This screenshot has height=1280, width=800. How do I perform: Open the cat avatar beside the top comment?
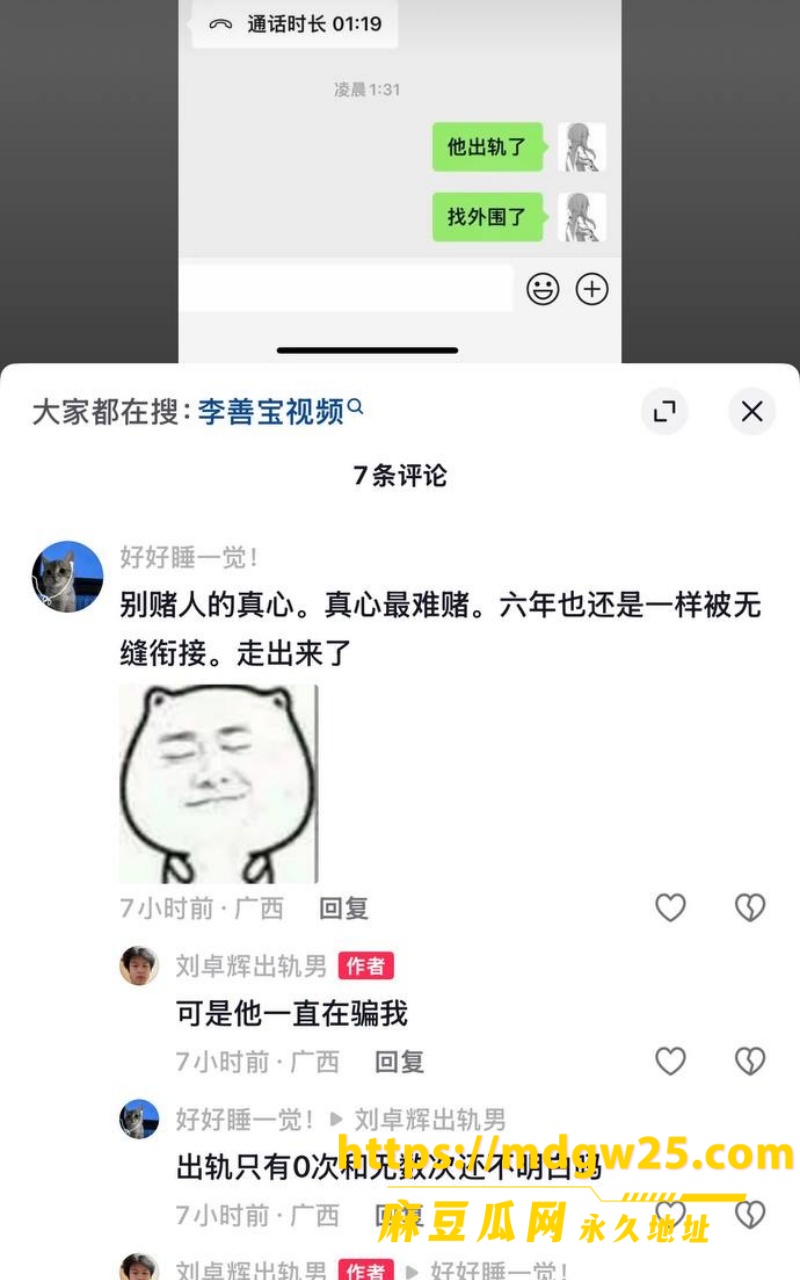(68, 577)
